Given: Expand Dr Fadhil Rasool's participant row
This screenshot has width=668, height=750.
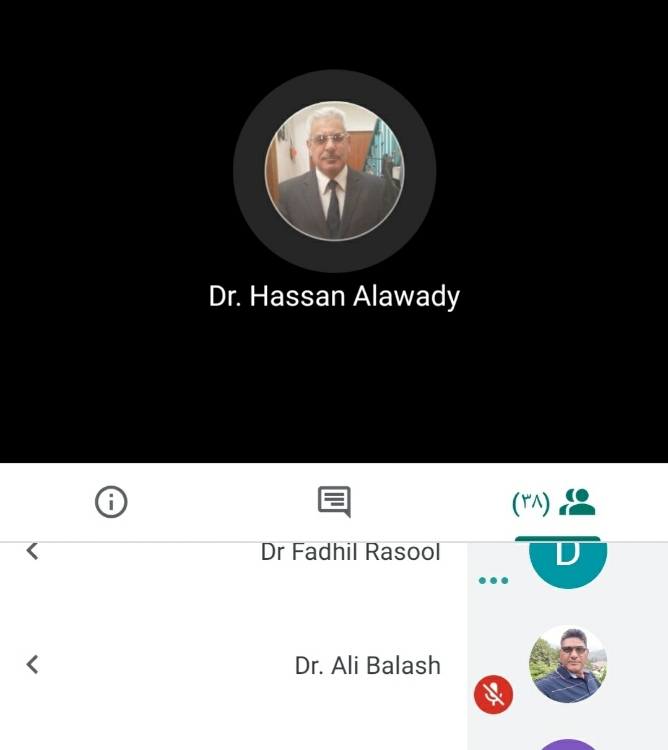Looking at the screenshot, I should tap(32, 551).
